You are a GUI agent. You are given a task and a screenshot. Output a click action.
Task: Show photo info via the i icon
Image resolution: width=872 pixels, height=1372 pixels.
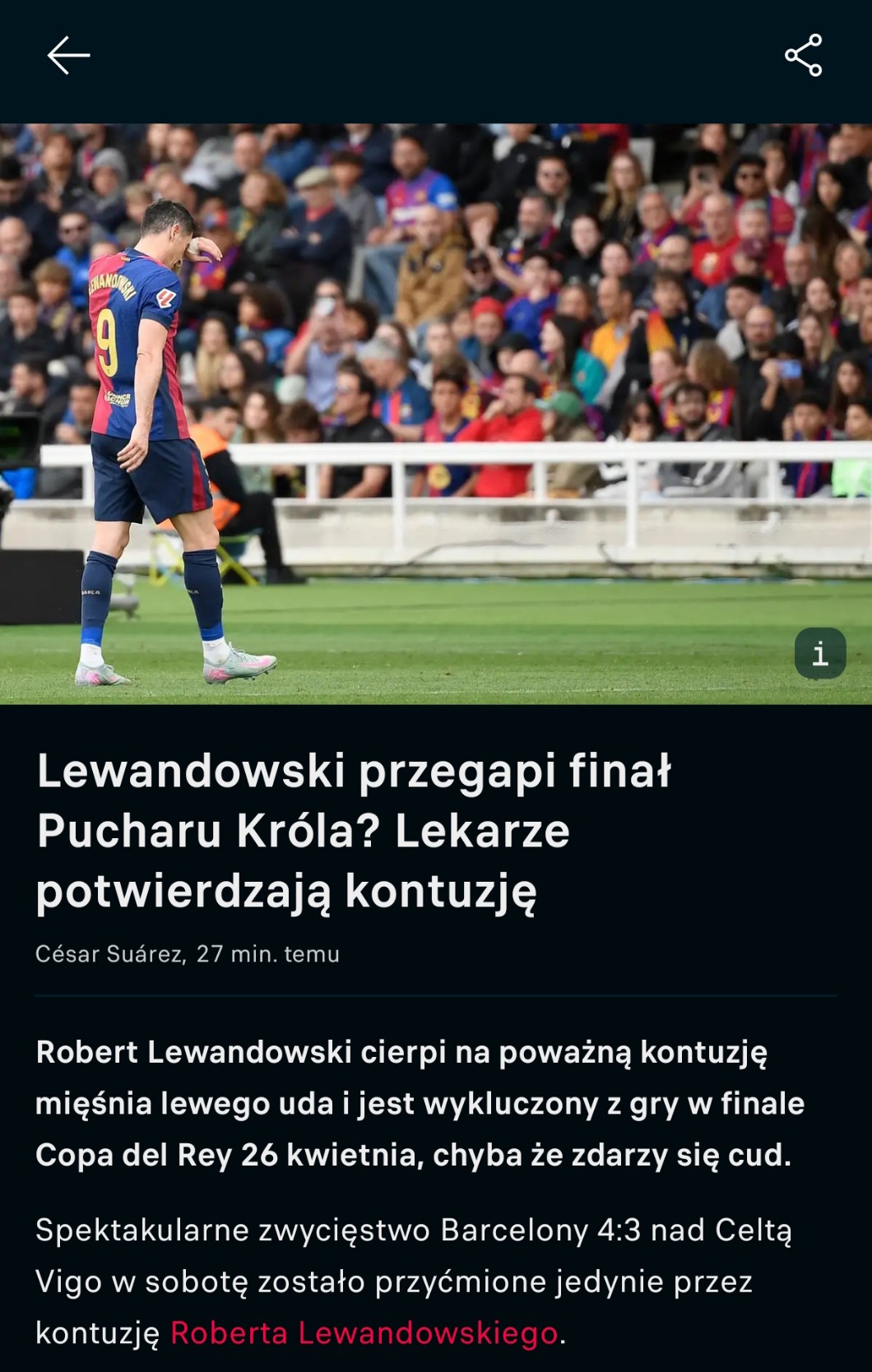click(x=819, y=653)
